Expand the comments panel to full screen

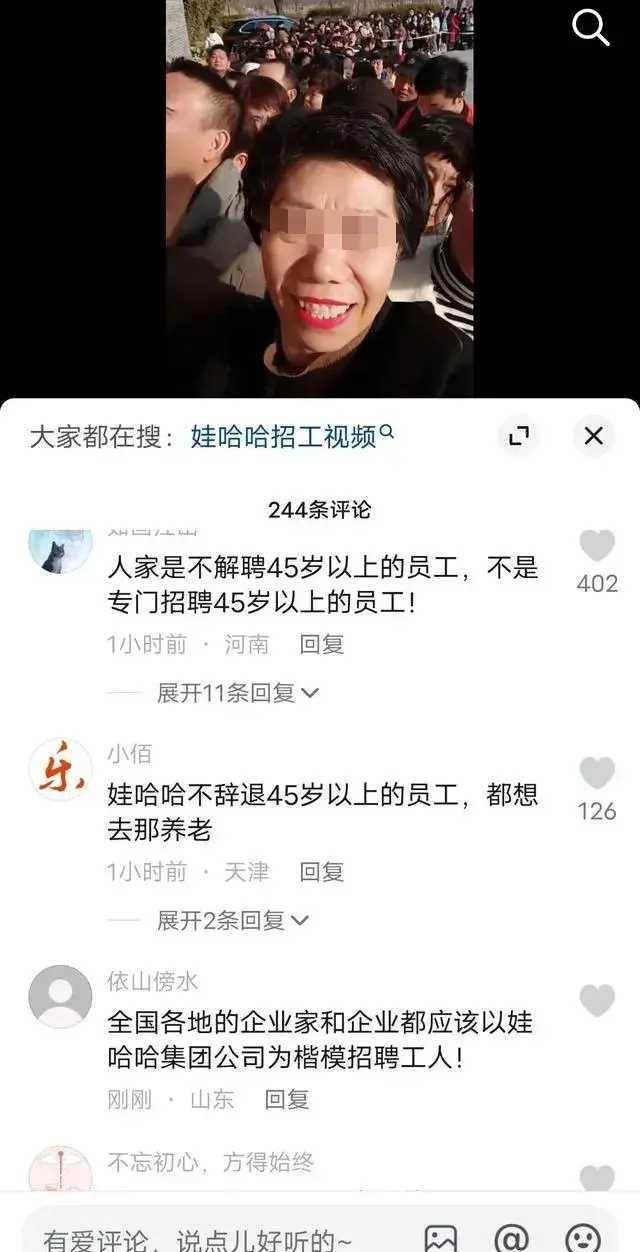(519, 436)
